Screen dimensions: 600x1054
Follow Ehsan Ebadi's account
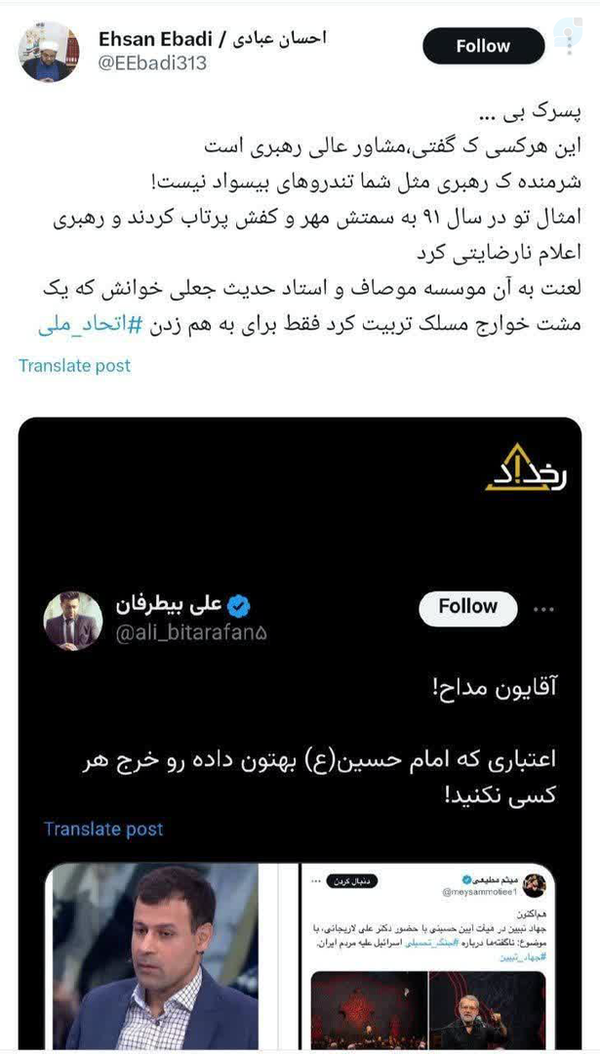(x=483, y=46)
